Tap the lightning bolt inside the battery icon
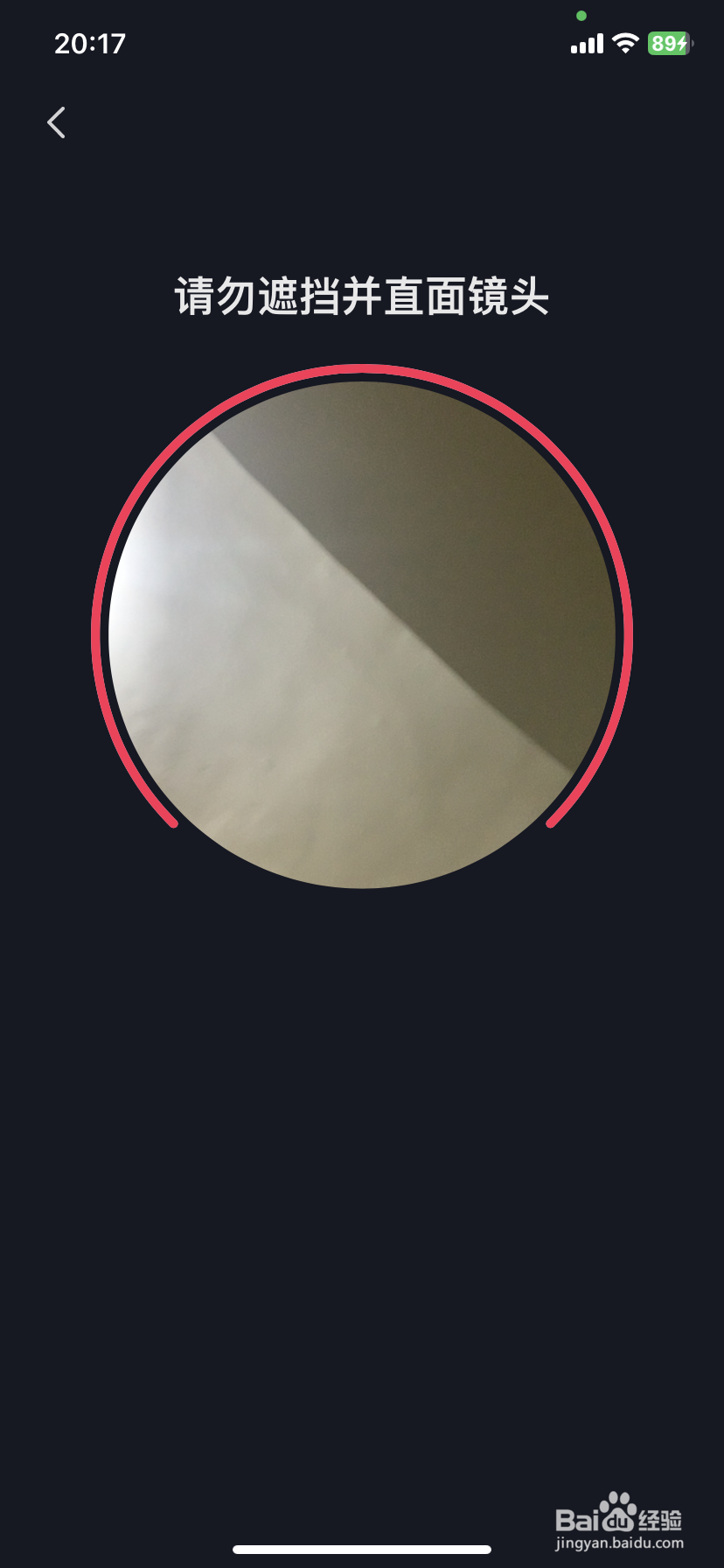The height and width of the screenshot is (1568, 724). (680, 43)
